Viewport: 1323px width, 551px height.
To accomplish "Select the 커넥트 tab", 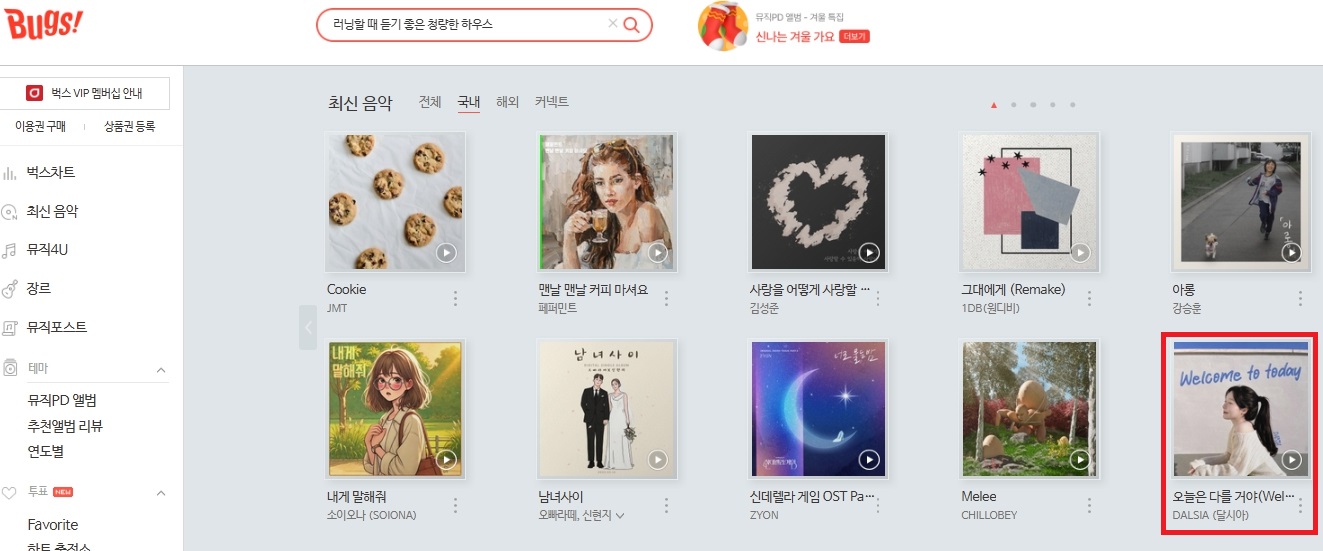I will [552, 102].
